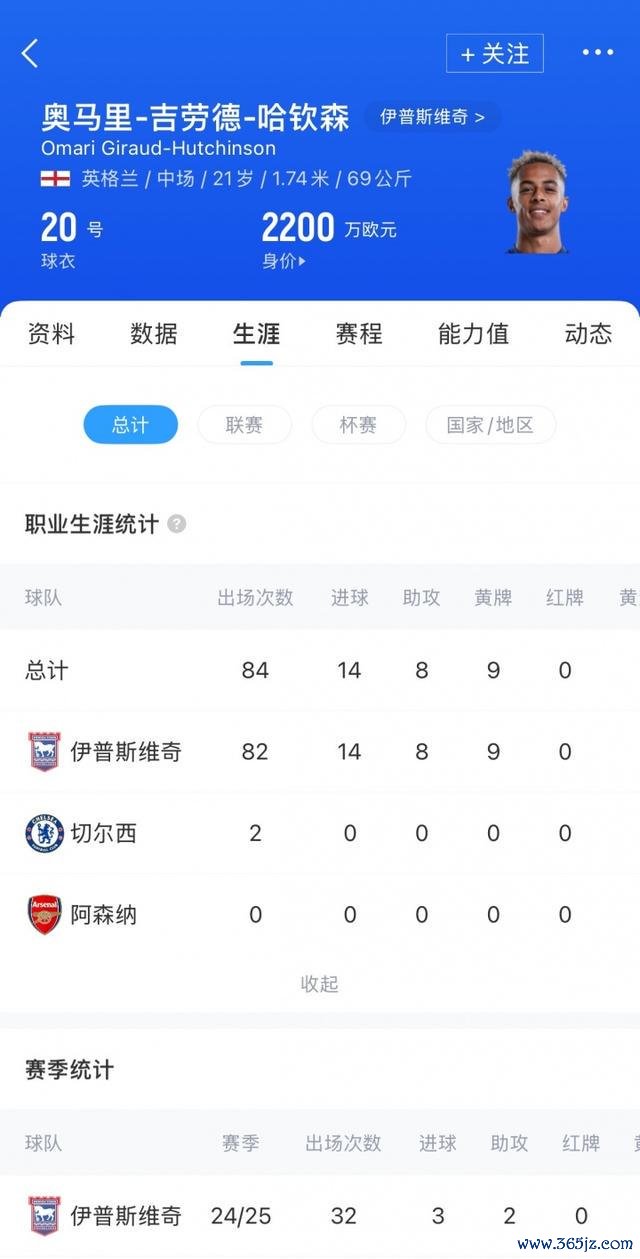Collapse the team list with 收起
The width and height of the screenshot is (640, 1259).
[320, 984]
